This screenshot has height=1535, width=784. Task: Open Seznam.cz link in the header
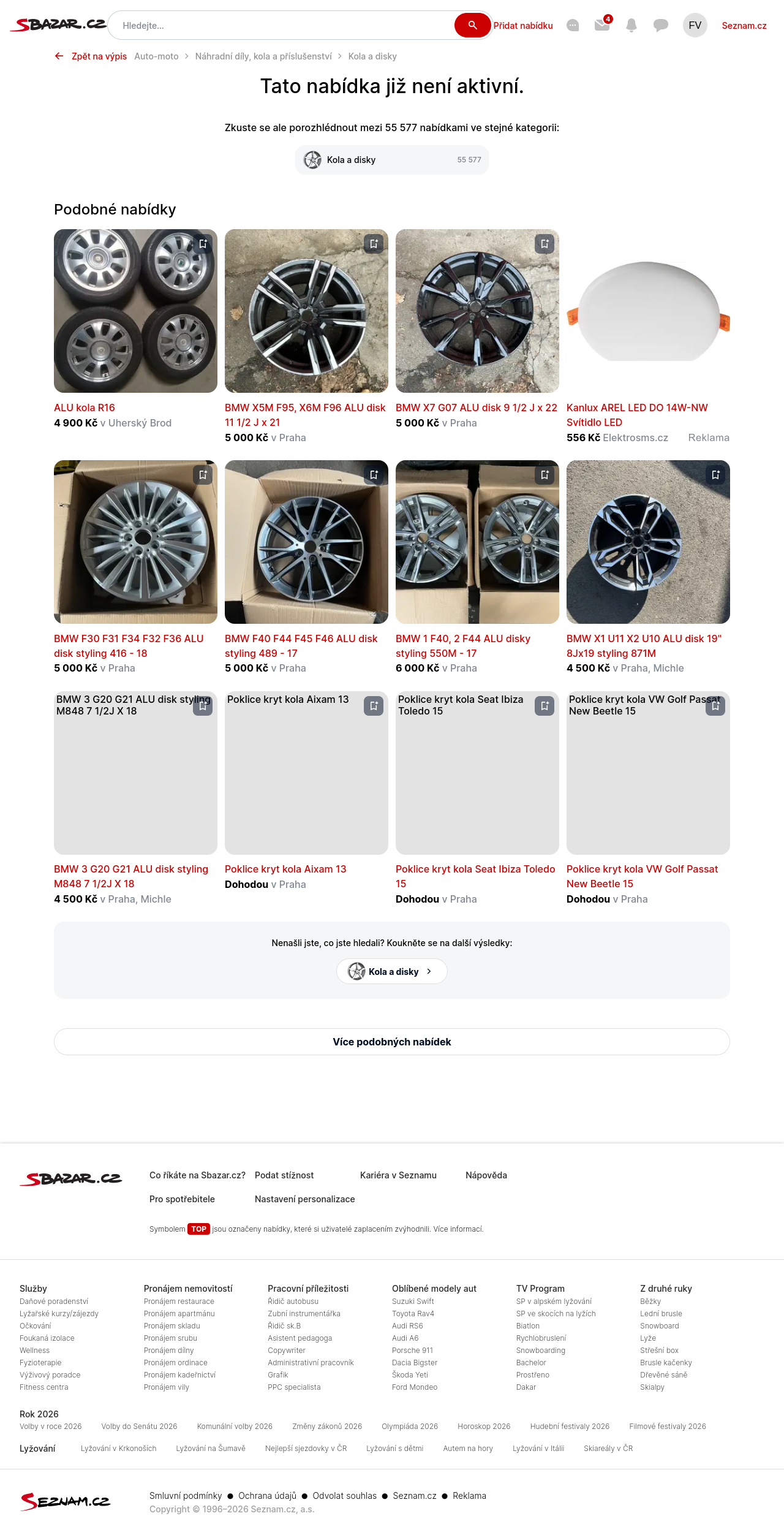pos(744,26)
